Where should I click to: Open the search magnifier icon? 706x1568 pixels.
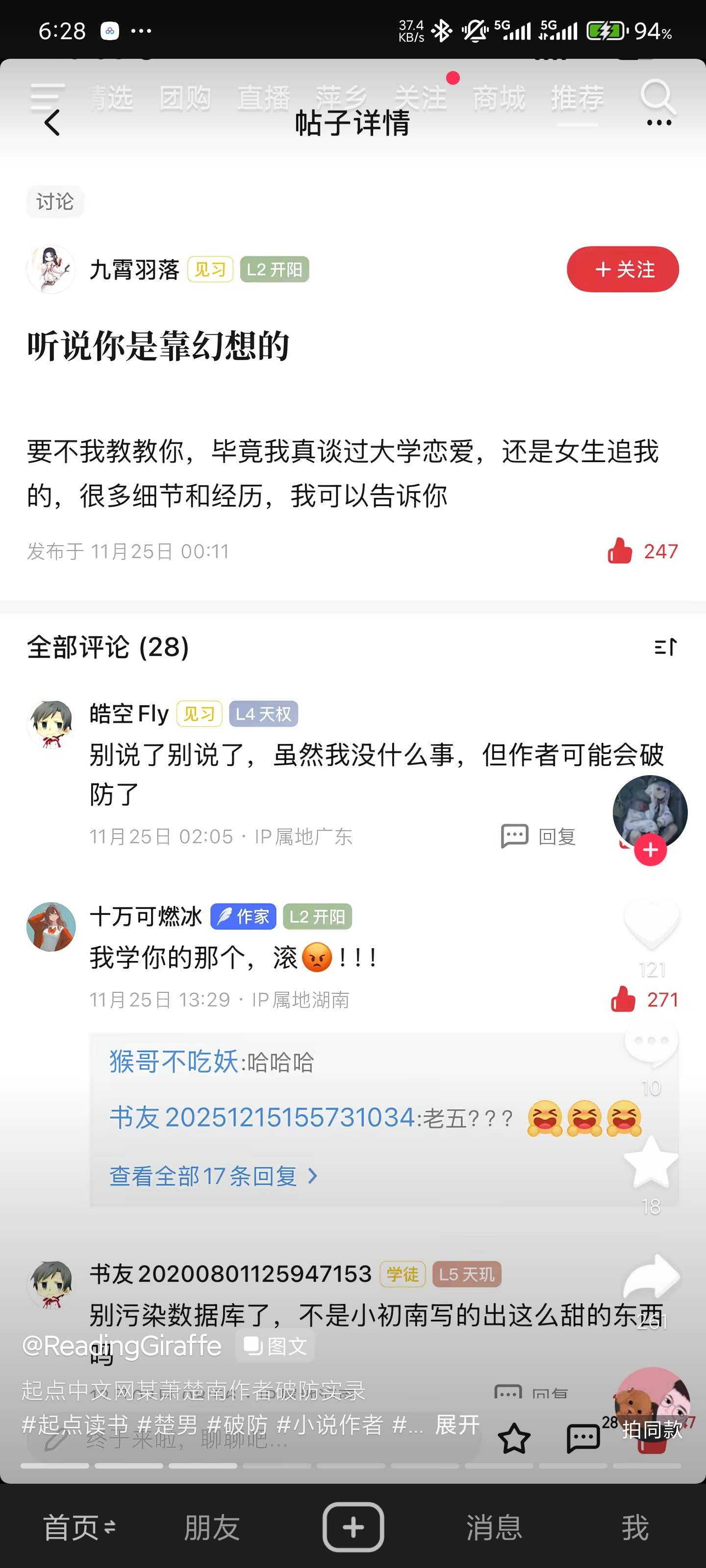click(657, 96)
